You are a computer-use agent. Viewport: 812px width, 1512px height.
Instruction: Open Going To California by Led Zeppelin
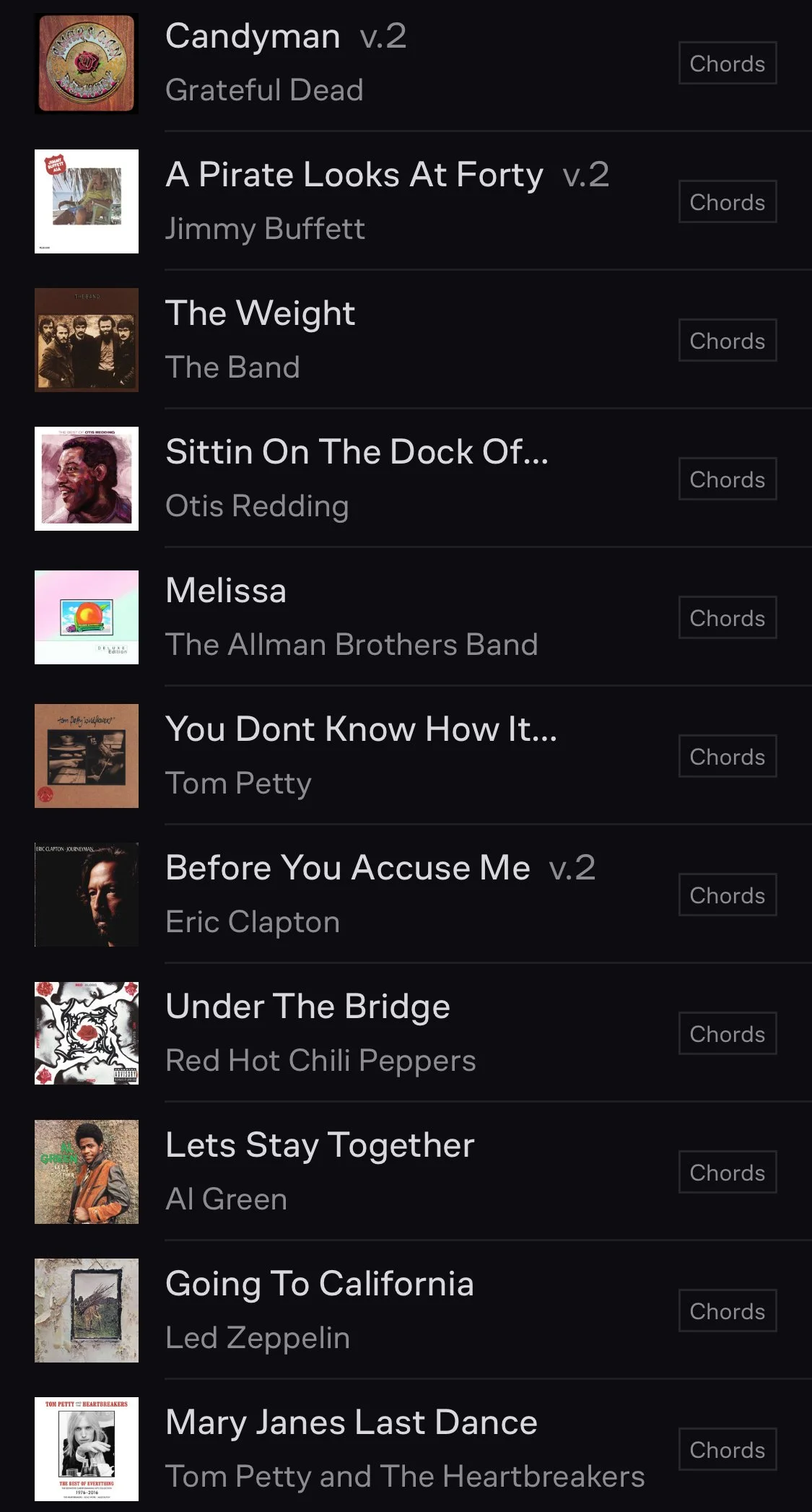[x=320, y=1285]
